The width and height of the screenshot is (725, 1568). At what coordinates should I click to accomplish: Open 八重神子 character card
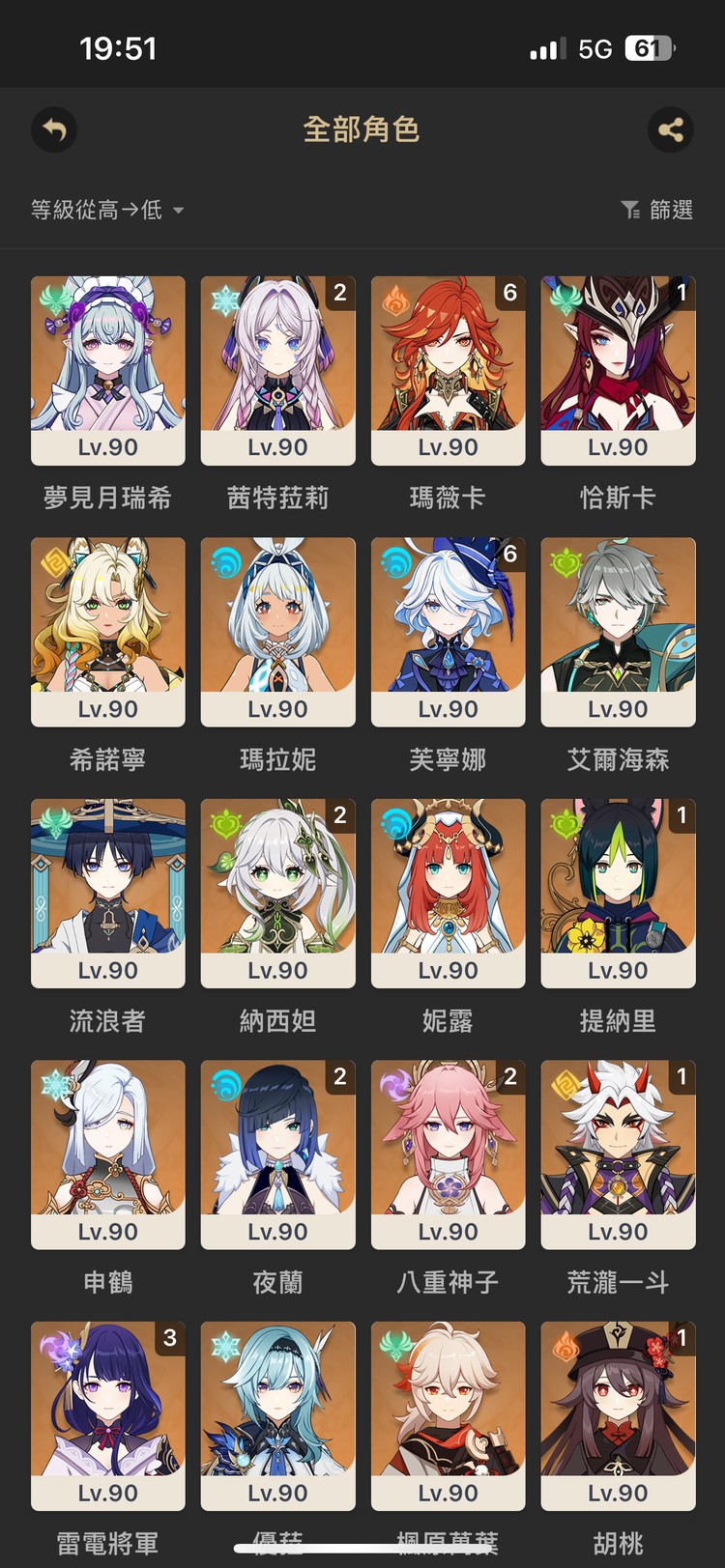(448, 1154)
